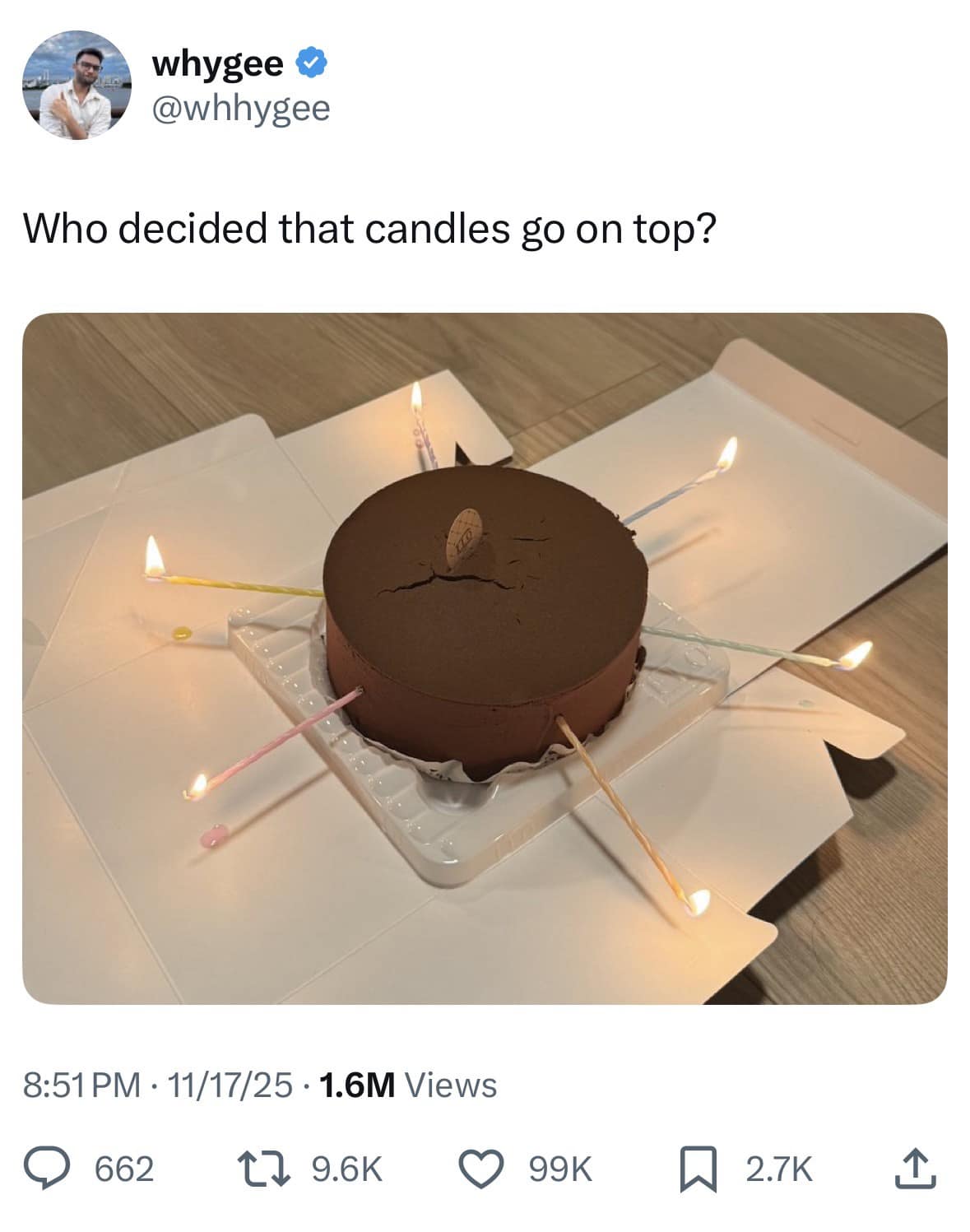The height and width of the screenshot is (1232, 970).
Task: View the chocolate cake photo fullscreen
Action: [x=485, y=658]
